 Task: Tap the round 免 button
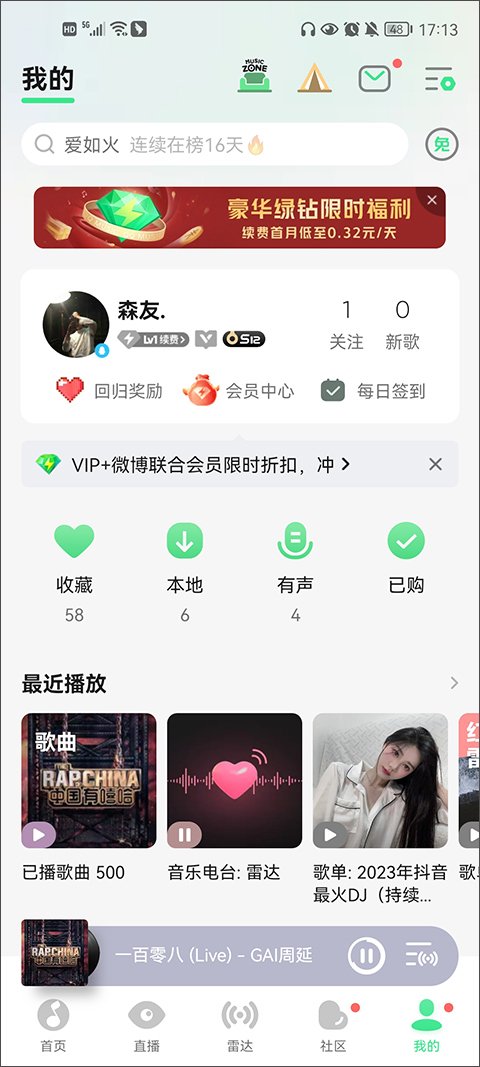(x=442, y=144)
